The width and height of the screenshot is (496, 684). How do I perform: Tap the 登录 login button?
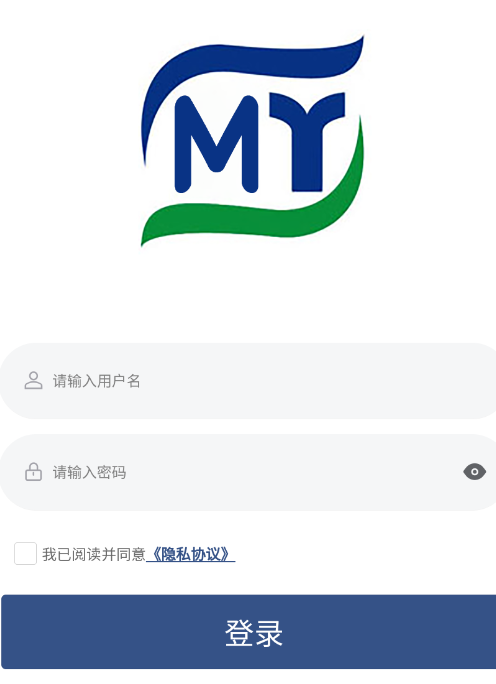(x=249, y=632)
